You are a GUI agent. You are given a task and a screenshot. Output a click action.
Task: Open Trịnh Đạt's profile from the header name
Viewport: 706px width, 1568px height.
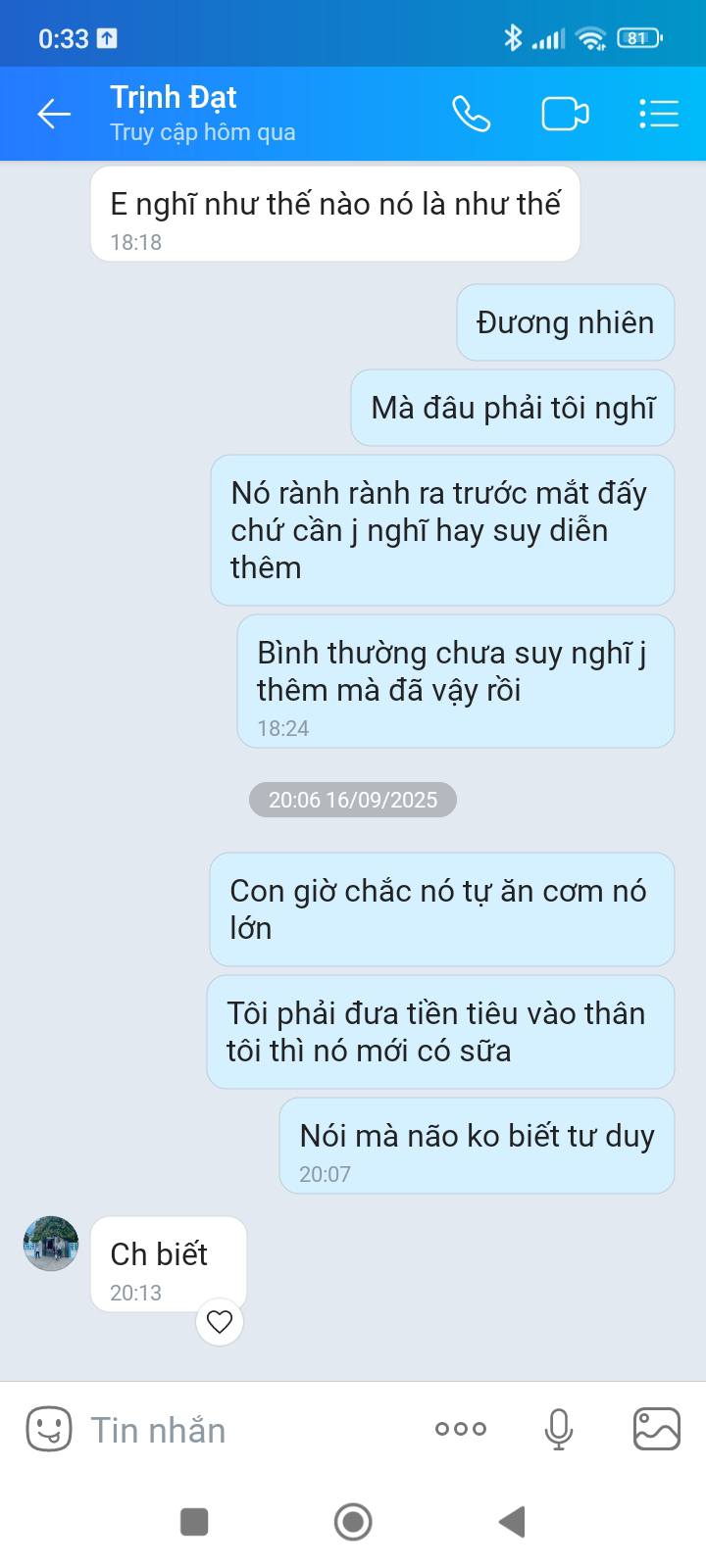coord(174,98)
